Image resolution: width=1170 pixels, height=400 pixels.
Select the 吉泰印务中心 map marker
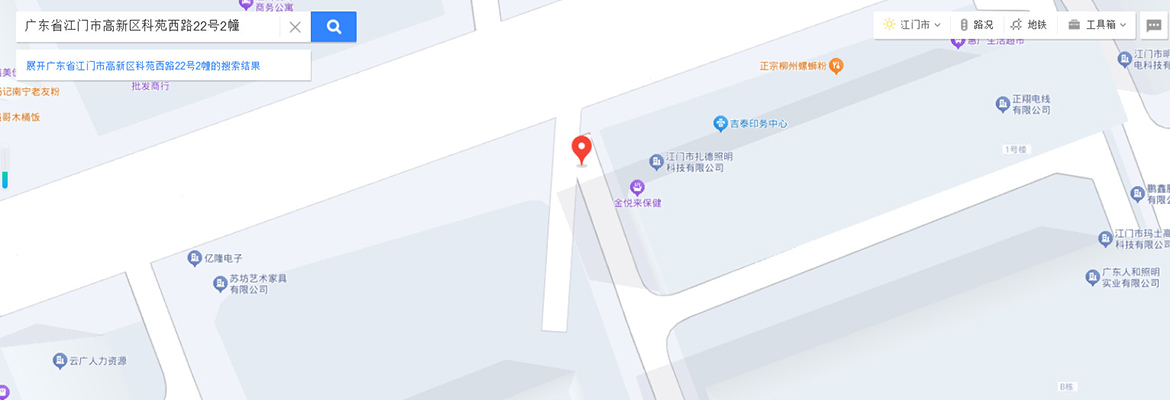719,123
